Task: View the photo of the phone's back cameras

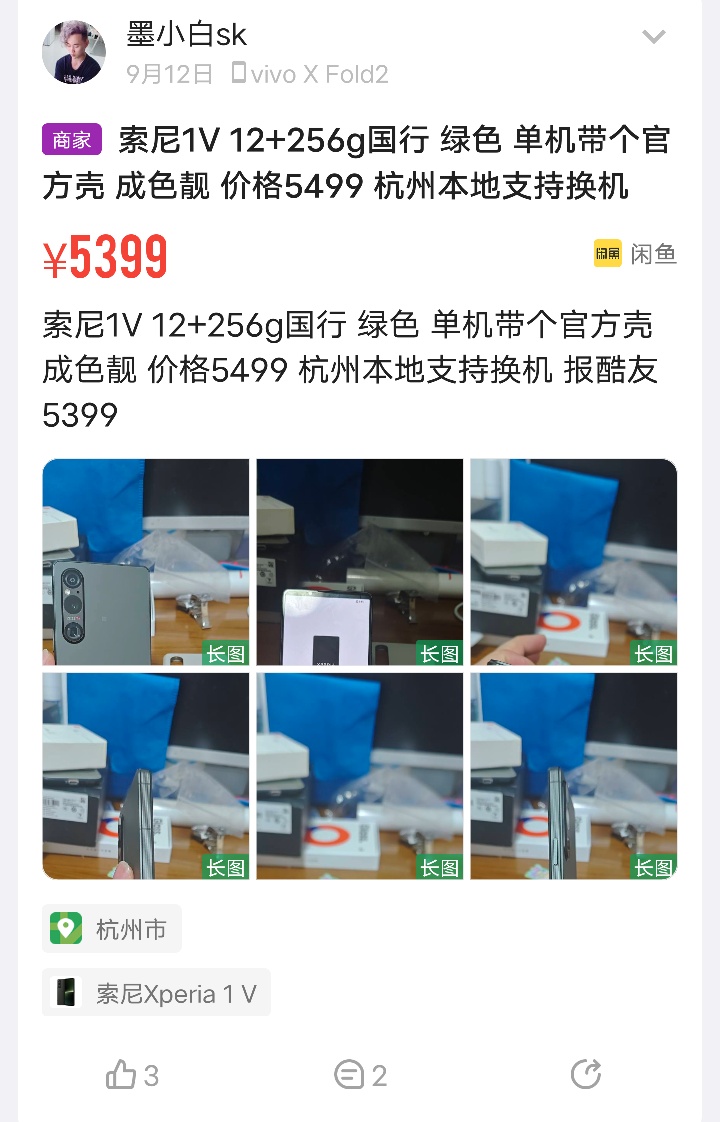Action: click(x=145, y=562)
